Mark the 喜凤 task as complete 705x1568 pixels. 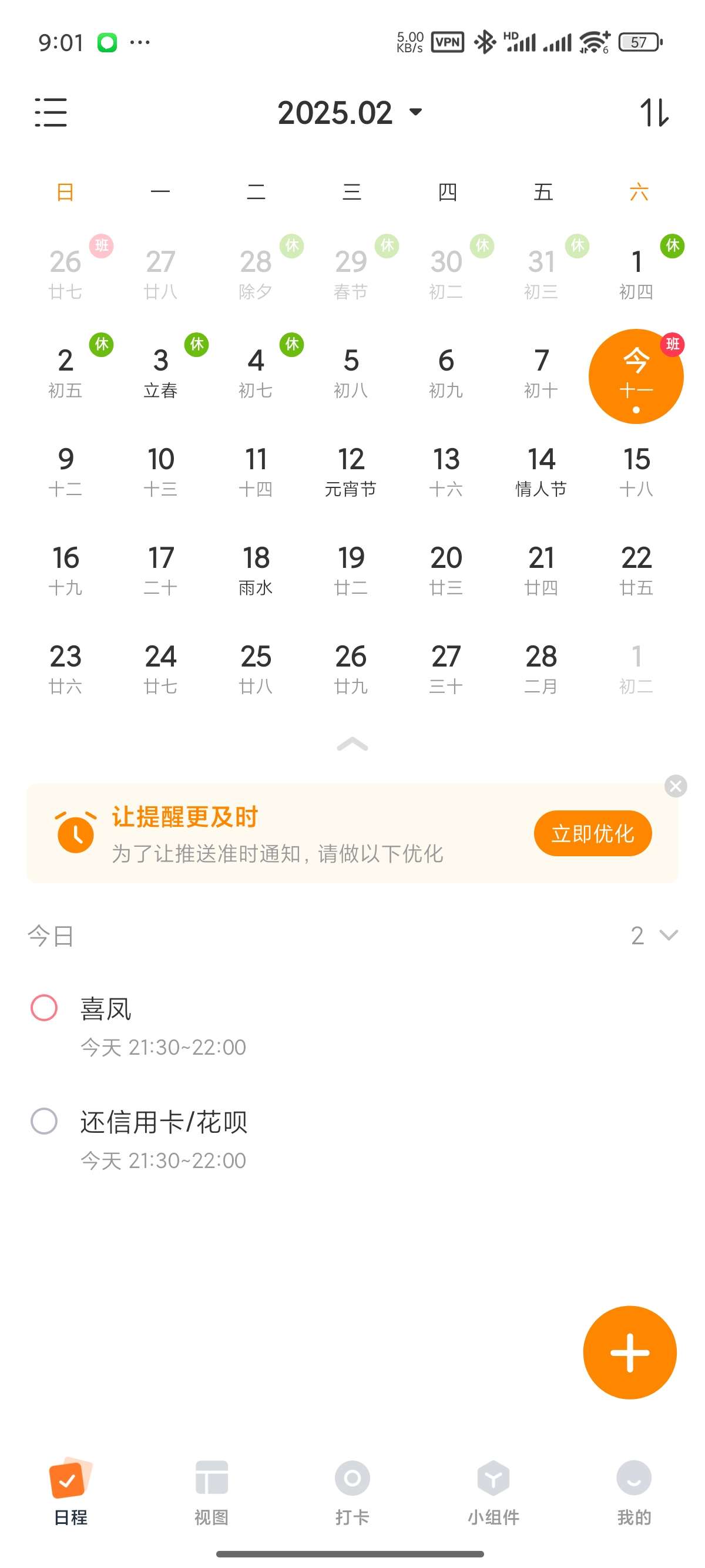[44, 1008]
